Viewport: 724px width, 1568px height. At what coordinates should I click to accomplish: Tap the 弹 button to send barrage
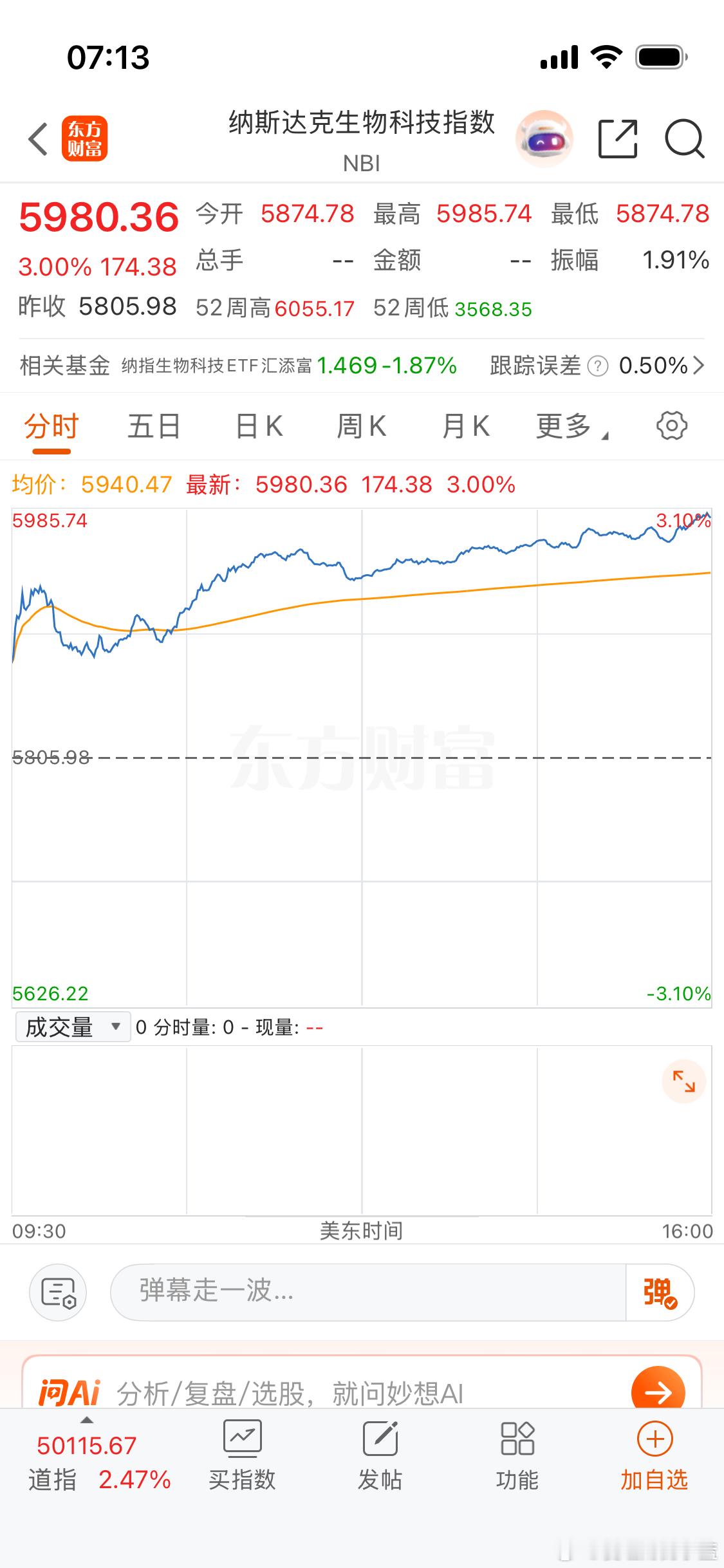click(658, 1292)
